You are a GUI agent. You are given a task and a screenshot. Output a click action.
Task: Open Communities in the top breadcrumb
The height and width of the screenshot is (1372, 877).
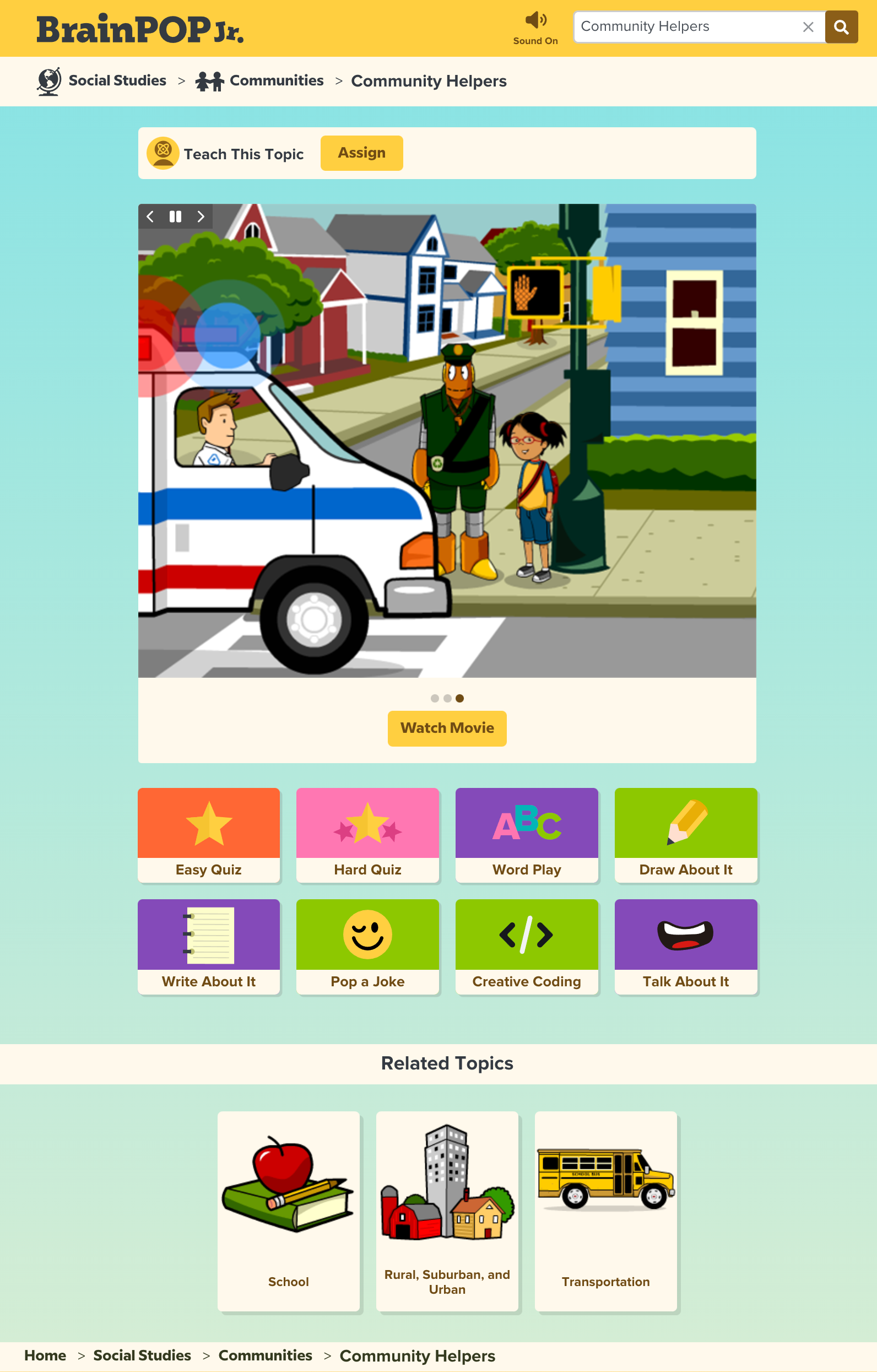pyautogui.click(x=275, y=81)
